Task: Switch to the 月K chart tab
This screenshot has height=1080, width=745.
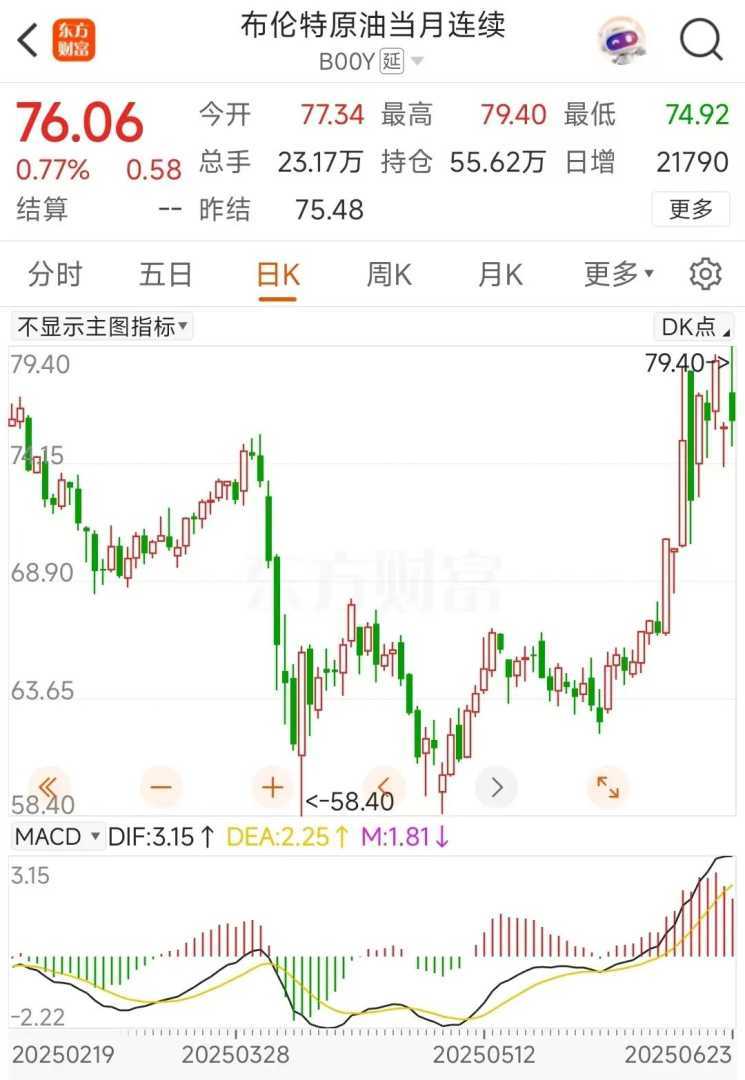Action: [x=500, y=274]
